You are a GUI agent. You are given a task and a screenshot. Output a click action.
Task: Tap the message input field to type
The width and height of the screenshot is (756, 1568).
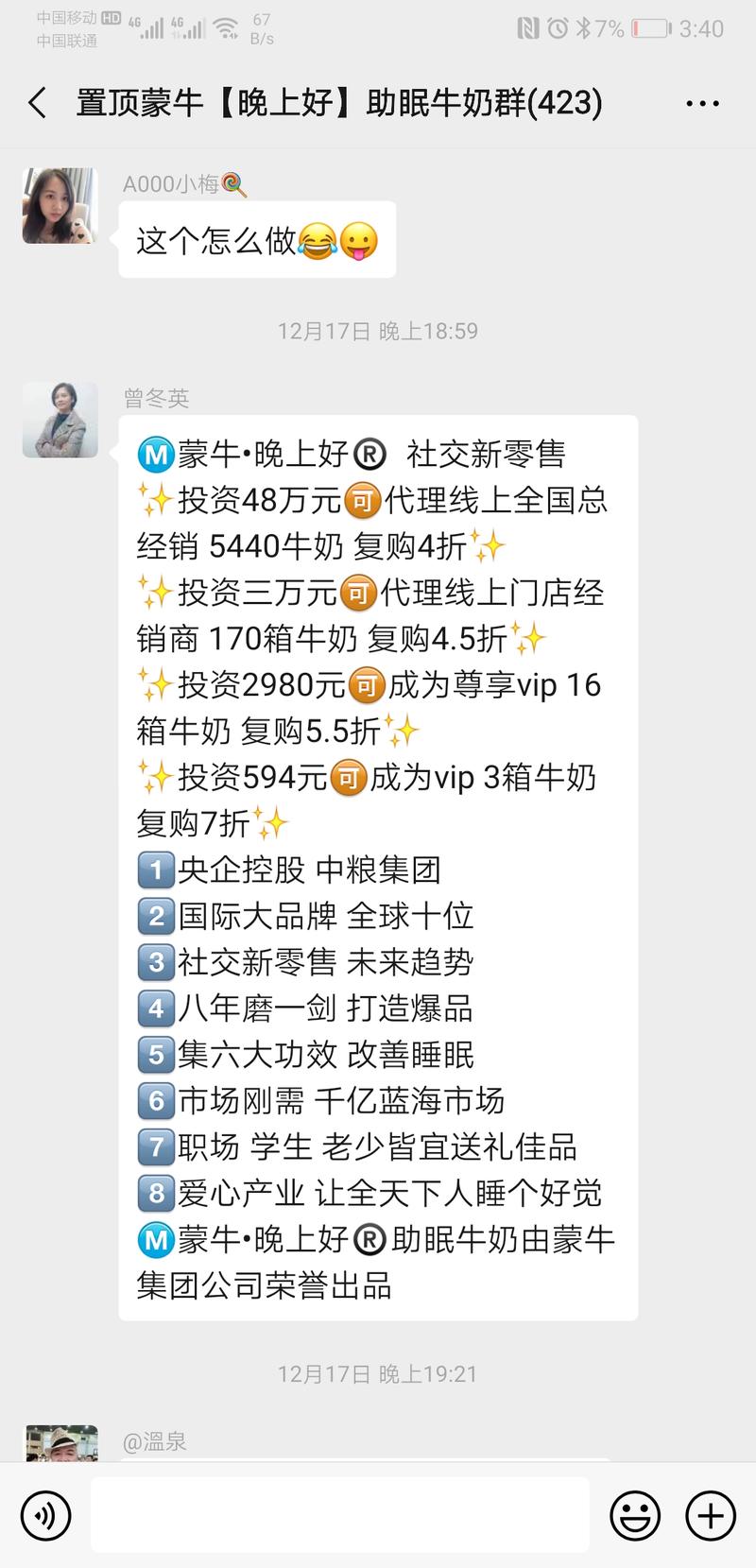340,1515
